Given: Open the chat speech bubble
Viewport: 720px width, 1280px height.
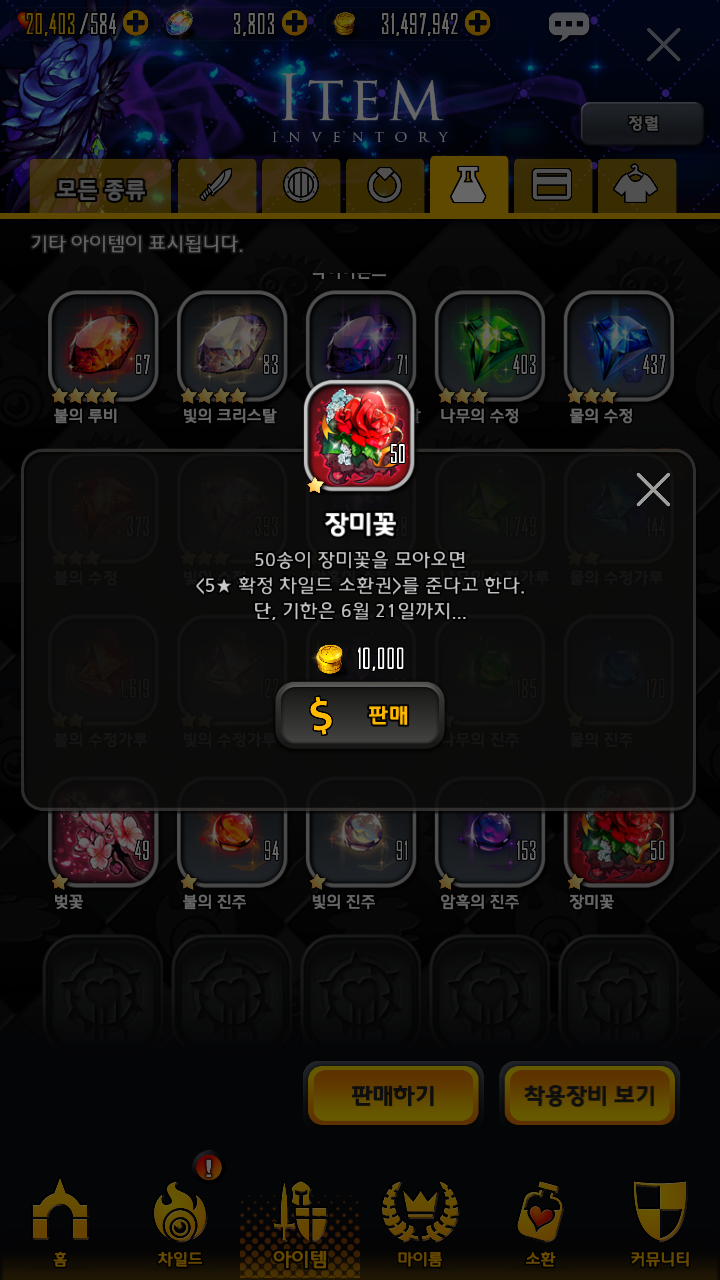Looking at the screenshot, I should click(569, 26).
